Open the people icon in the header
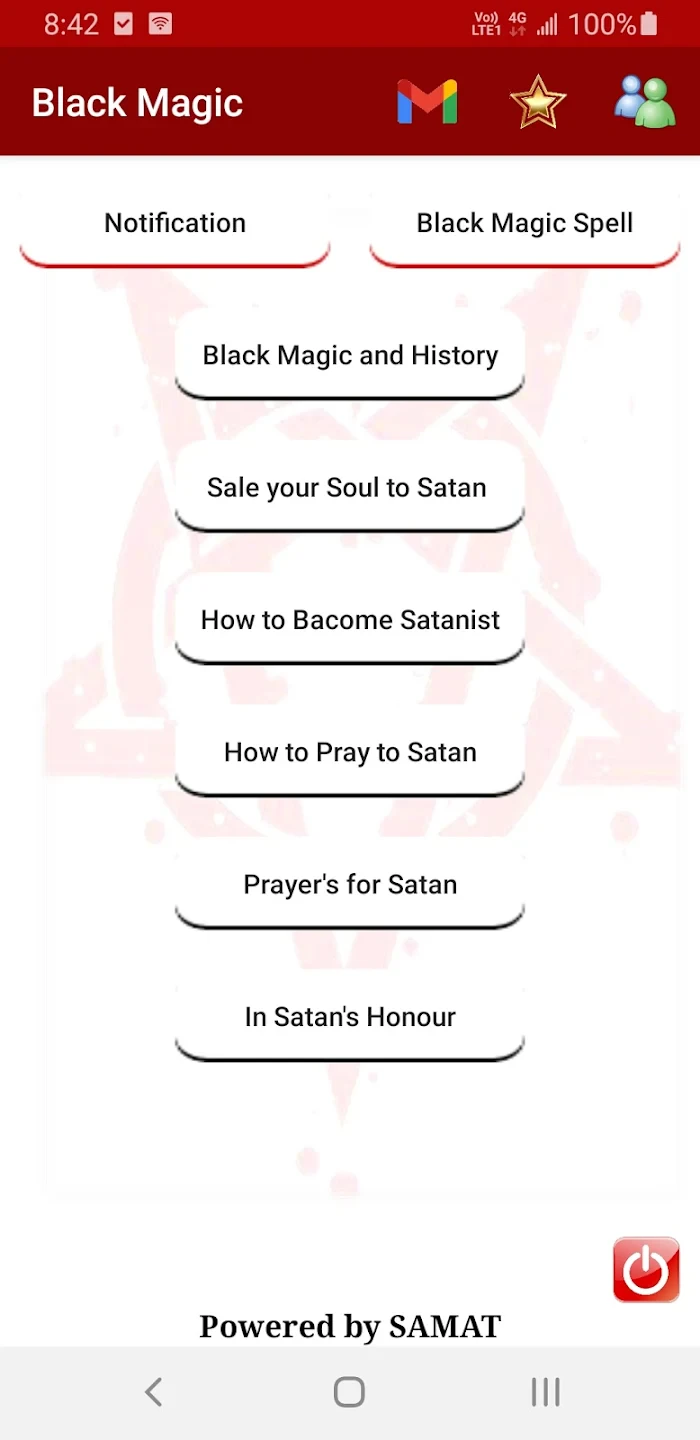The width and height of the screenshot is (700, 1440). pos(645,103)
